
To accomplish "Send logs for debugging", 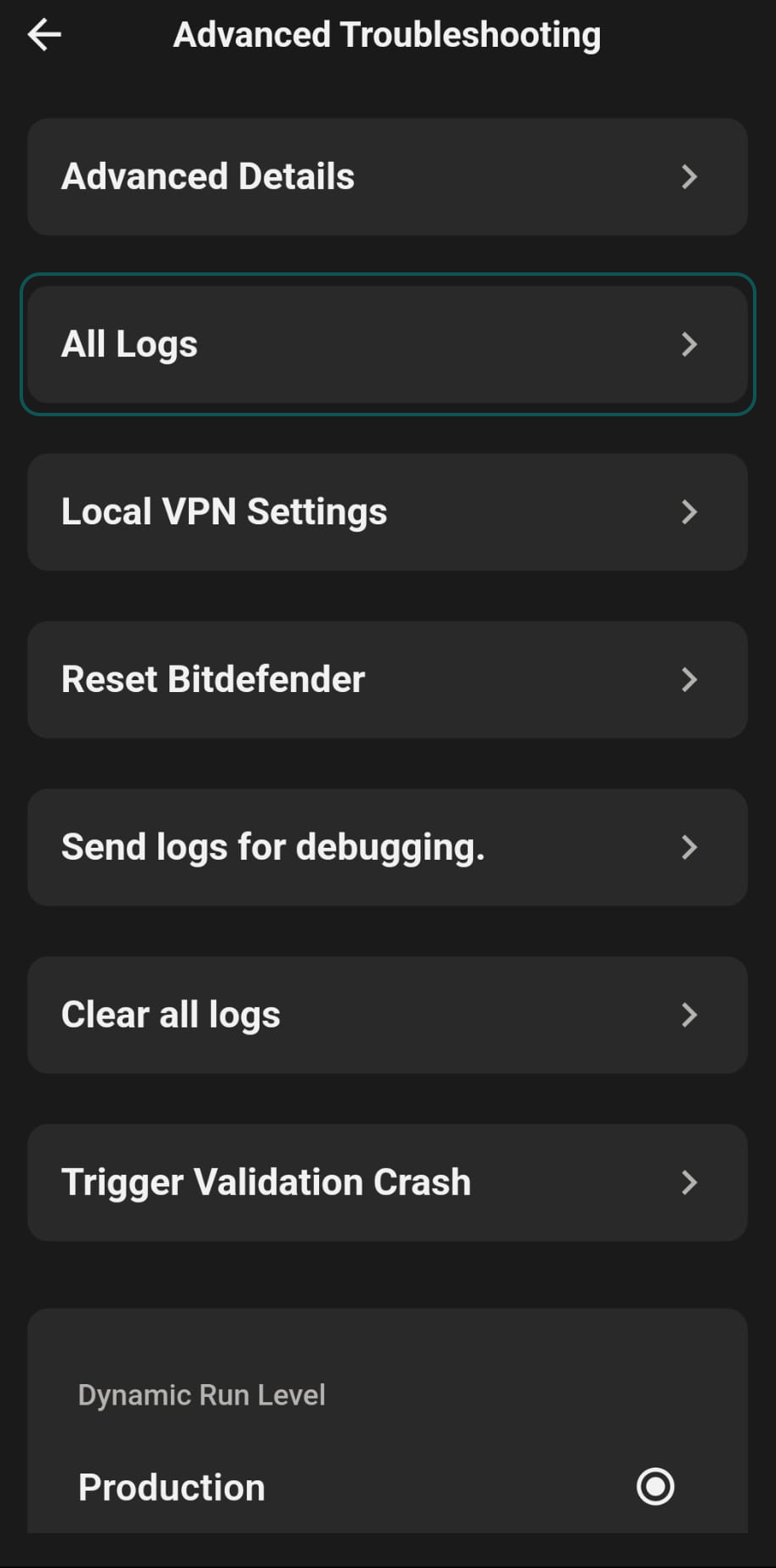I will (273, 847).
